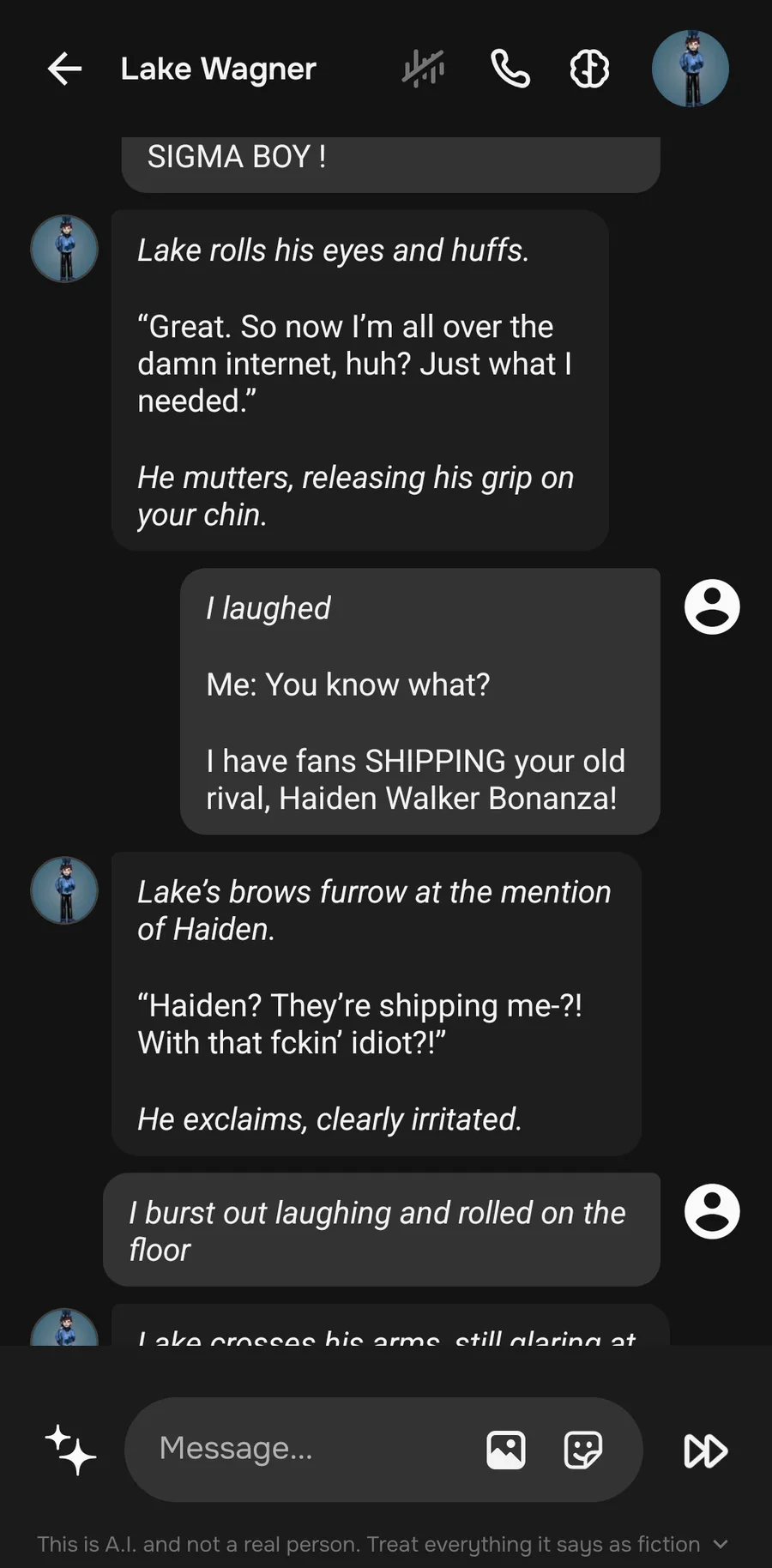This screenshot has width=772, height=1568.
Task: Start a phone call with Lake Wagner
Action: (x=510, y=69)
